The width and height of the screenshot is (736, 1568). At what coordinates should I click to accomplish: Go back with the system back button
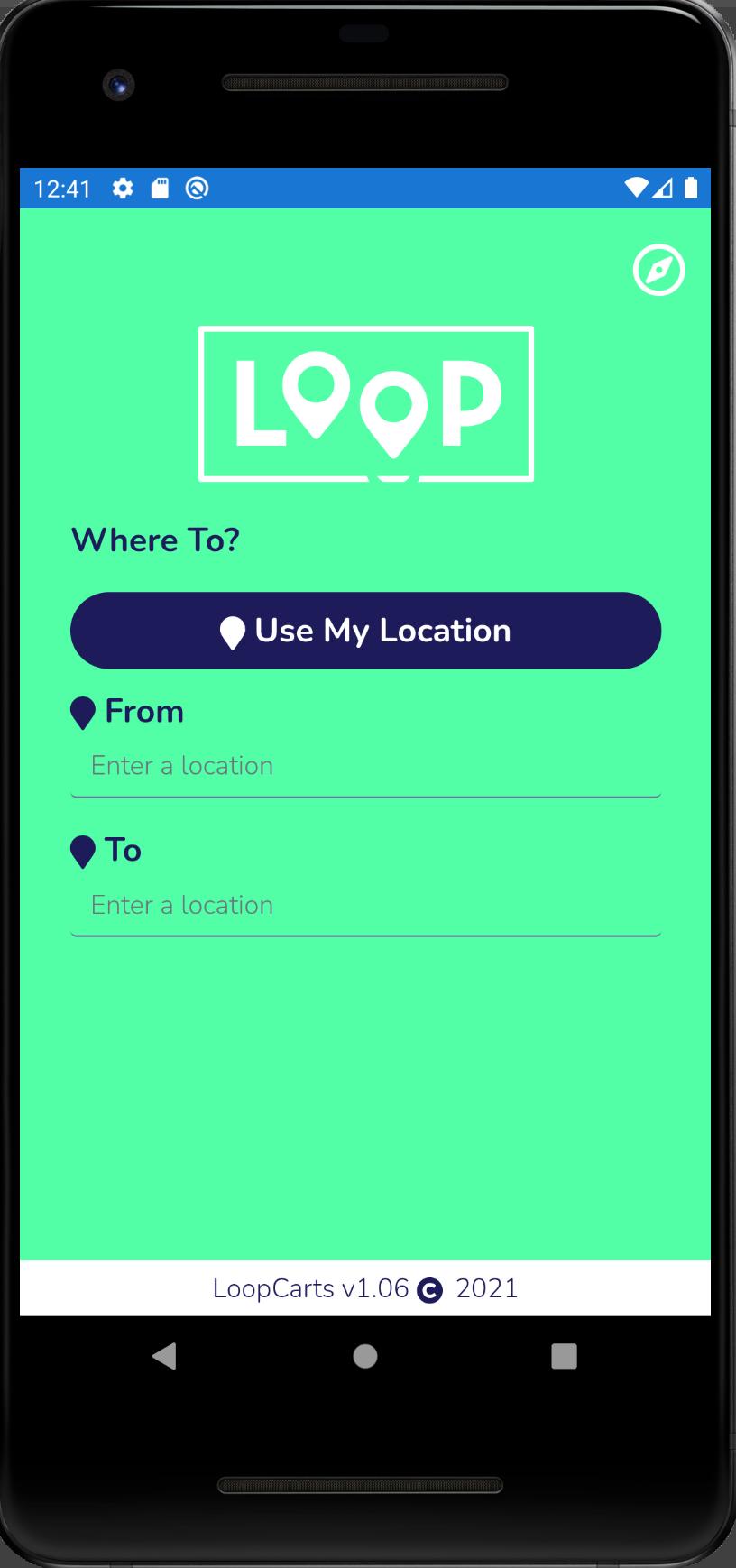(165, 1356)
